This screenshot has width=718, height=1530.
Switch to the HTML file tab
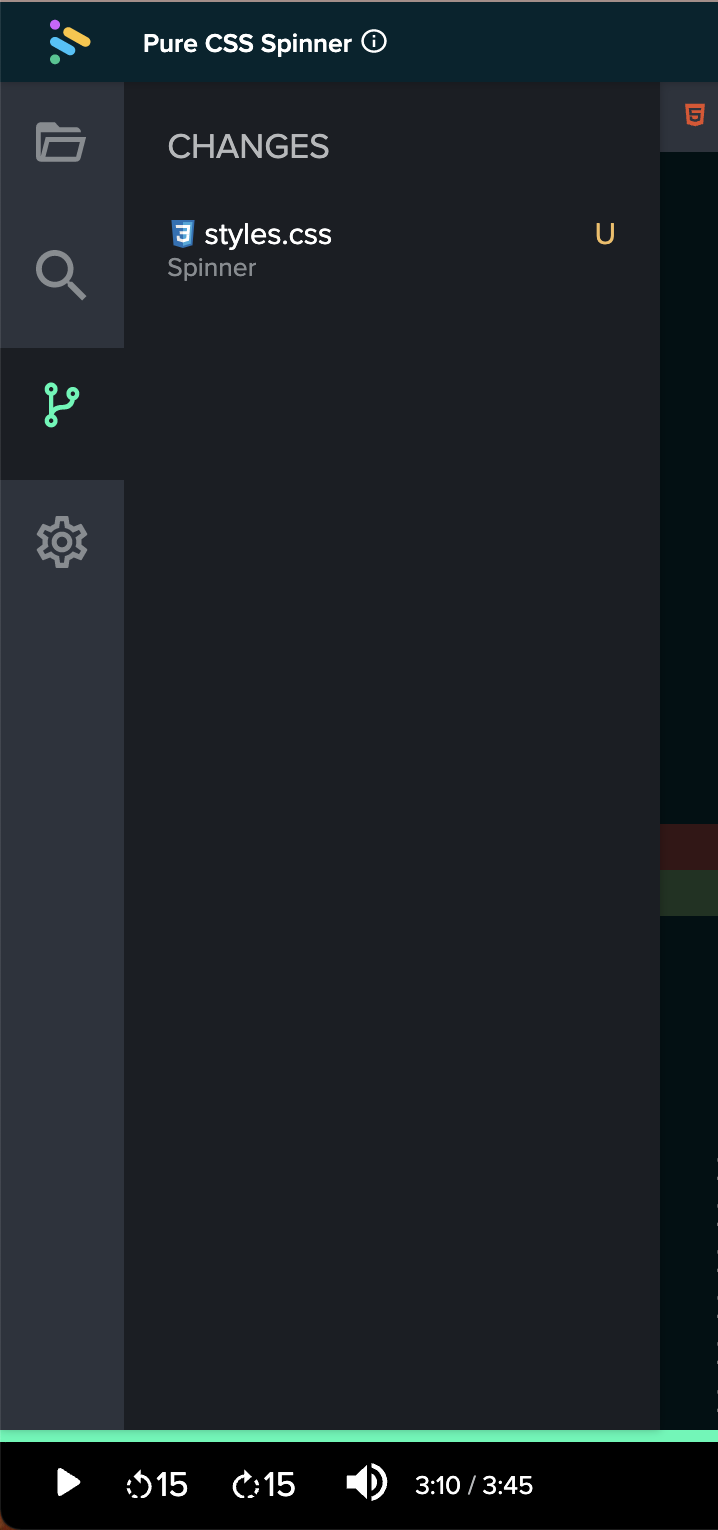pos(694,116)
